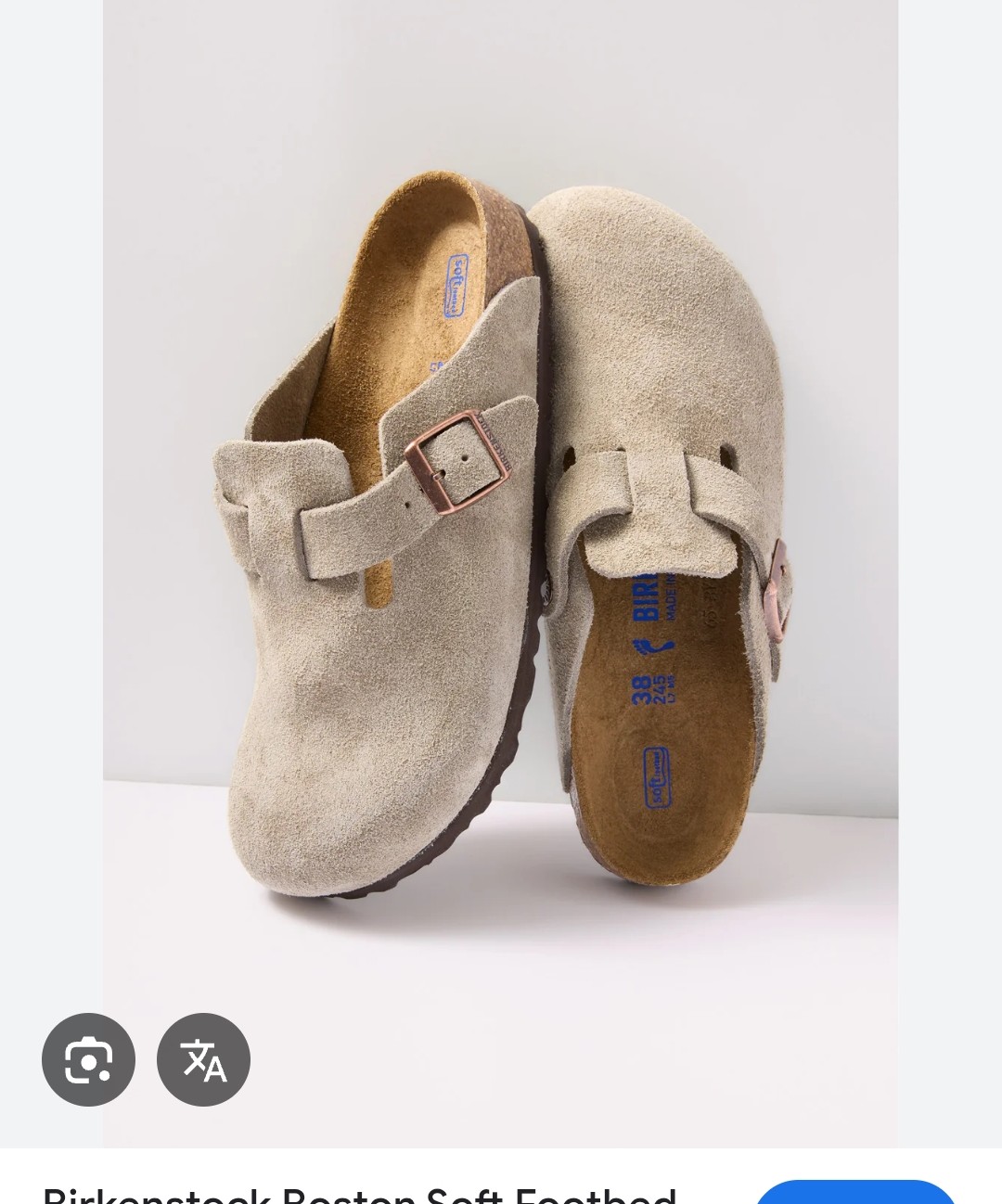
Task: Tap the blue button beside the product title
Action: [854, 1192]
